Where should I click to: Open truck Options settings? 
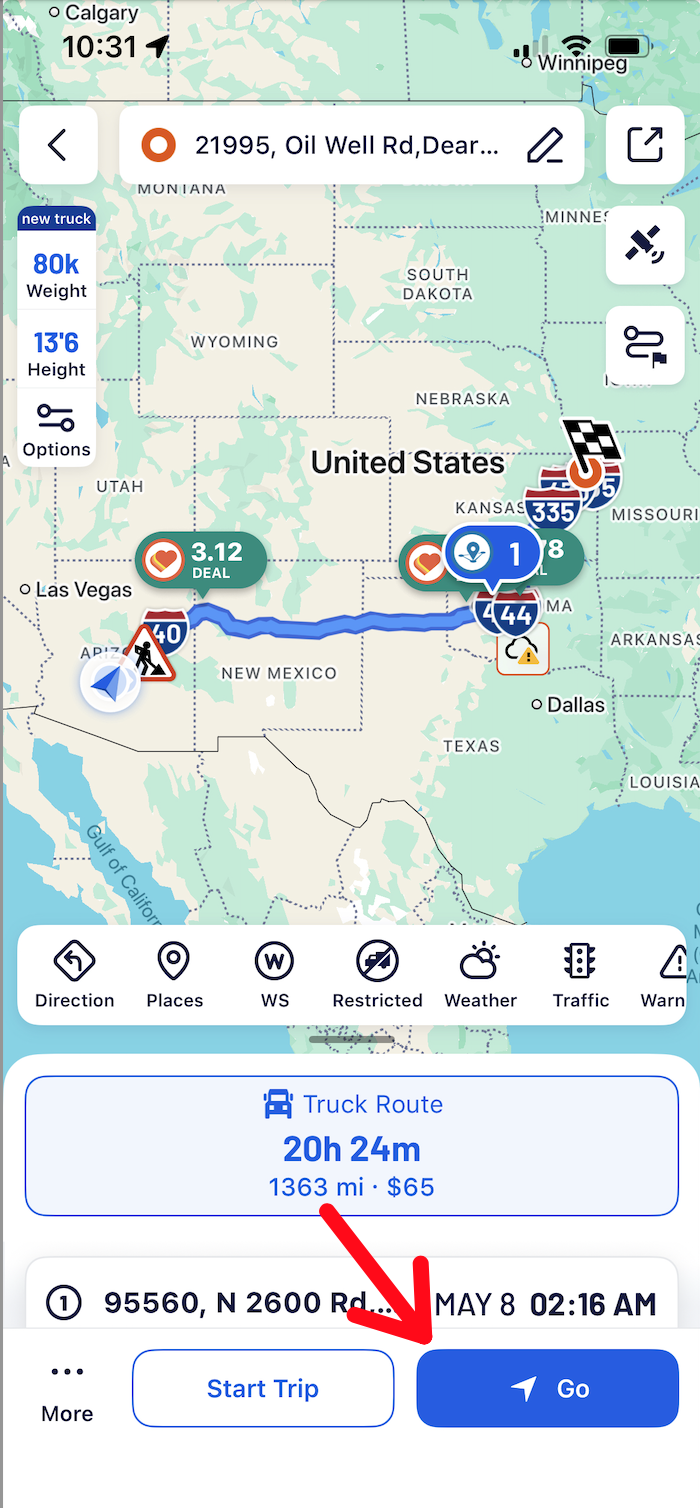(x=57, y=430)
